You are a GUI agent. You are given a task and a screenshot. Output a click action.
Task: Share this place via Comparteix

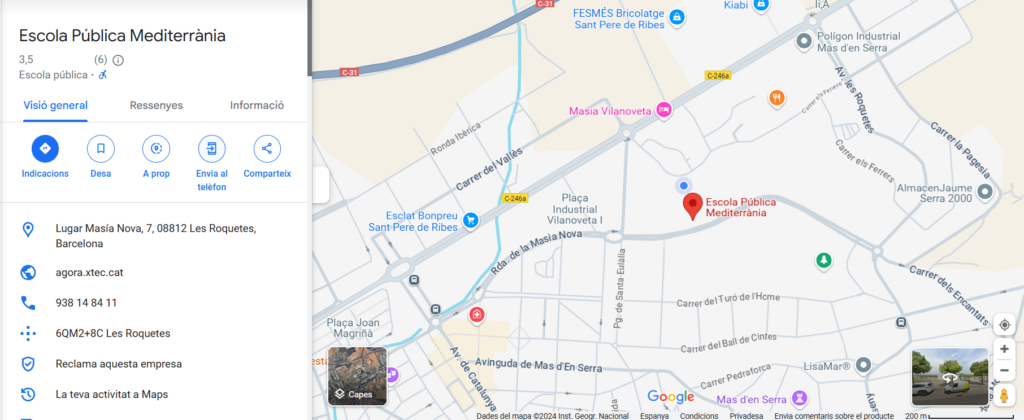[x=267, y=149]
